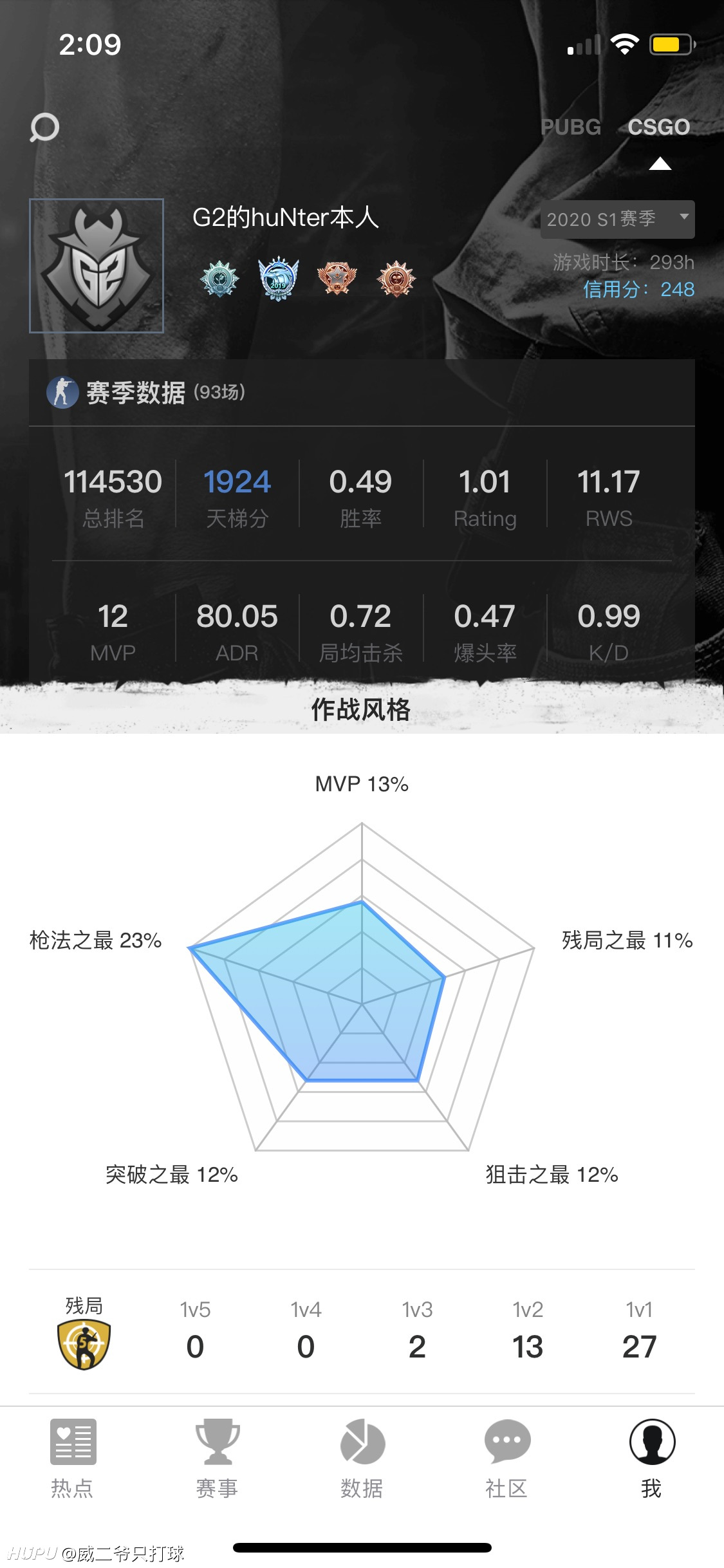Expand the 2020 S1赛季 season dropdown
724x1568 pixels.
[x=617, y=219]
